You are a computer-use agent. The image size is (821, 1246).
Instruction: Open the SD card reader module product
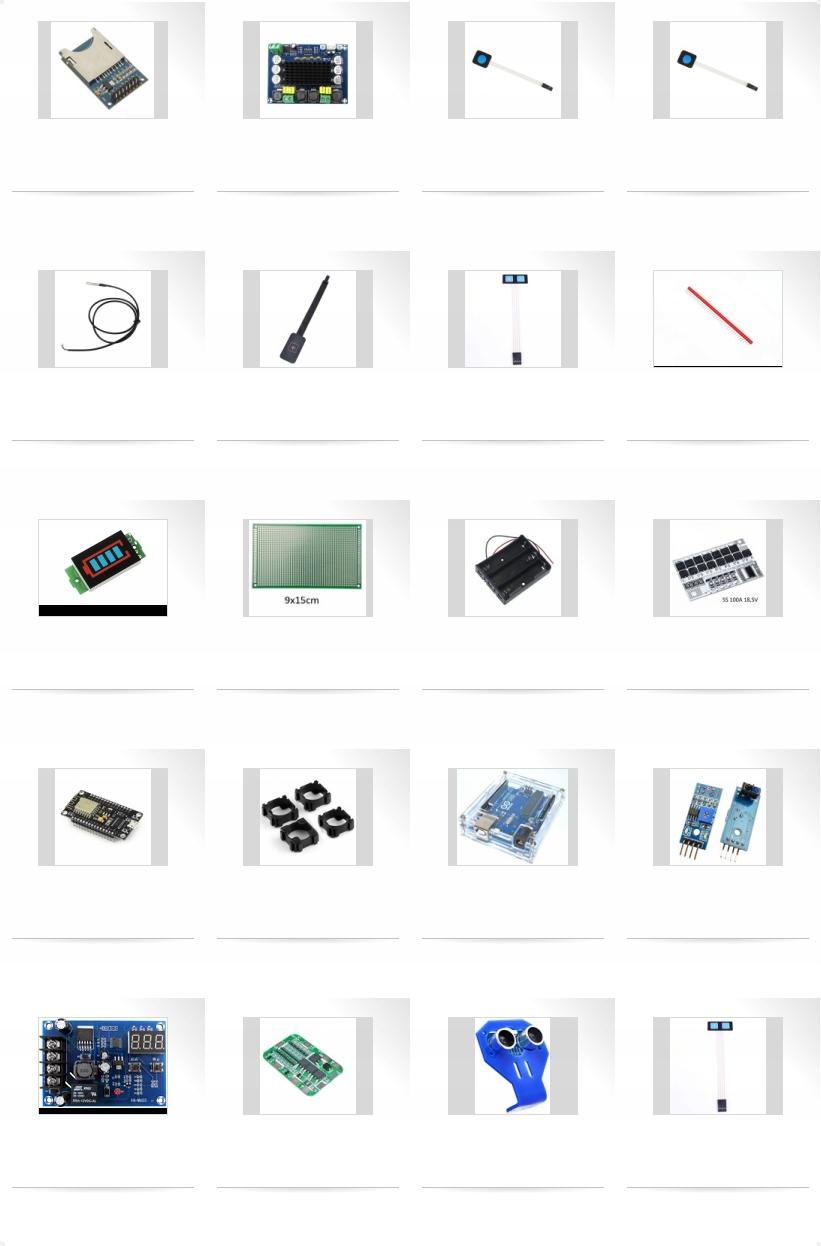(102, 70)
